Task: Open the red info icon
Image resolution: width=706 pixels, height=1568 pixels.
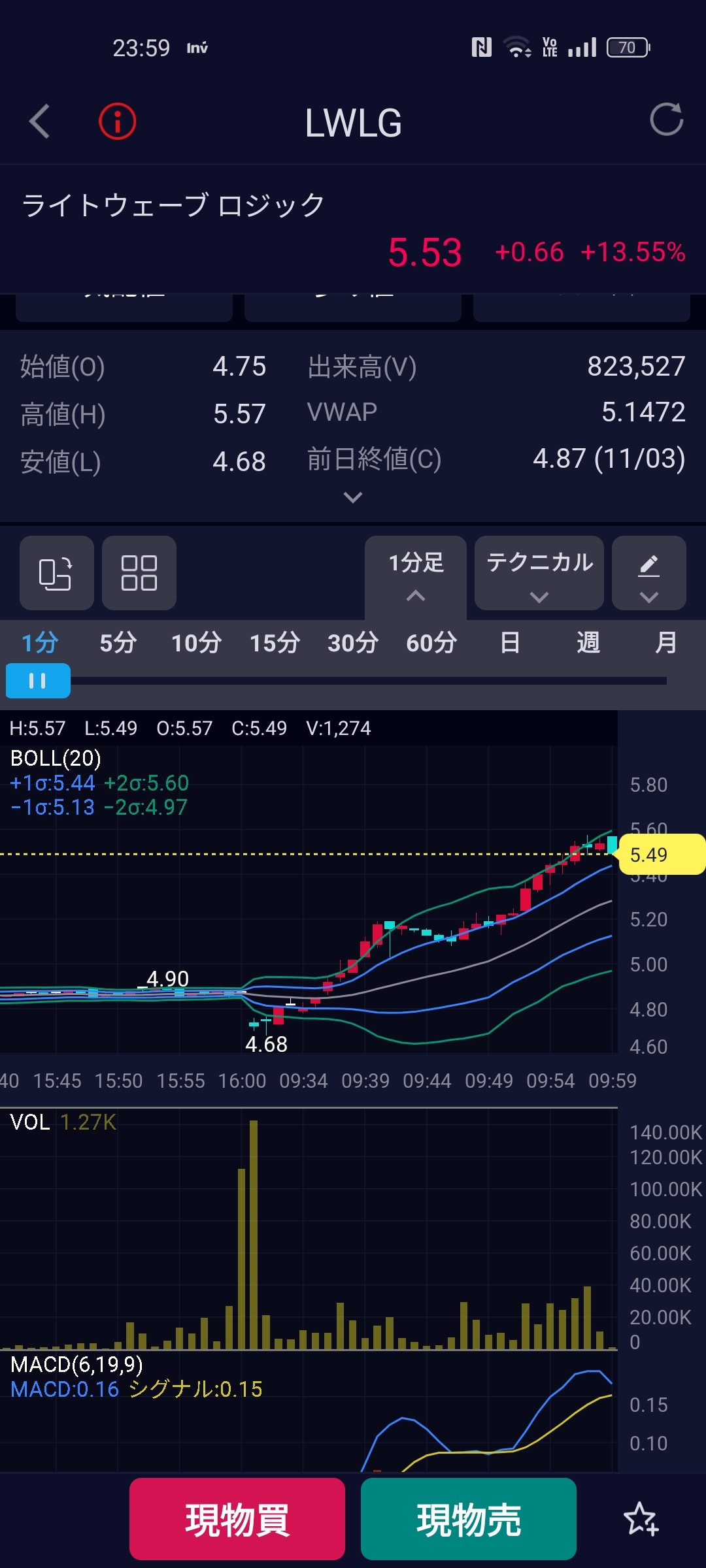Action: point(118,122)
